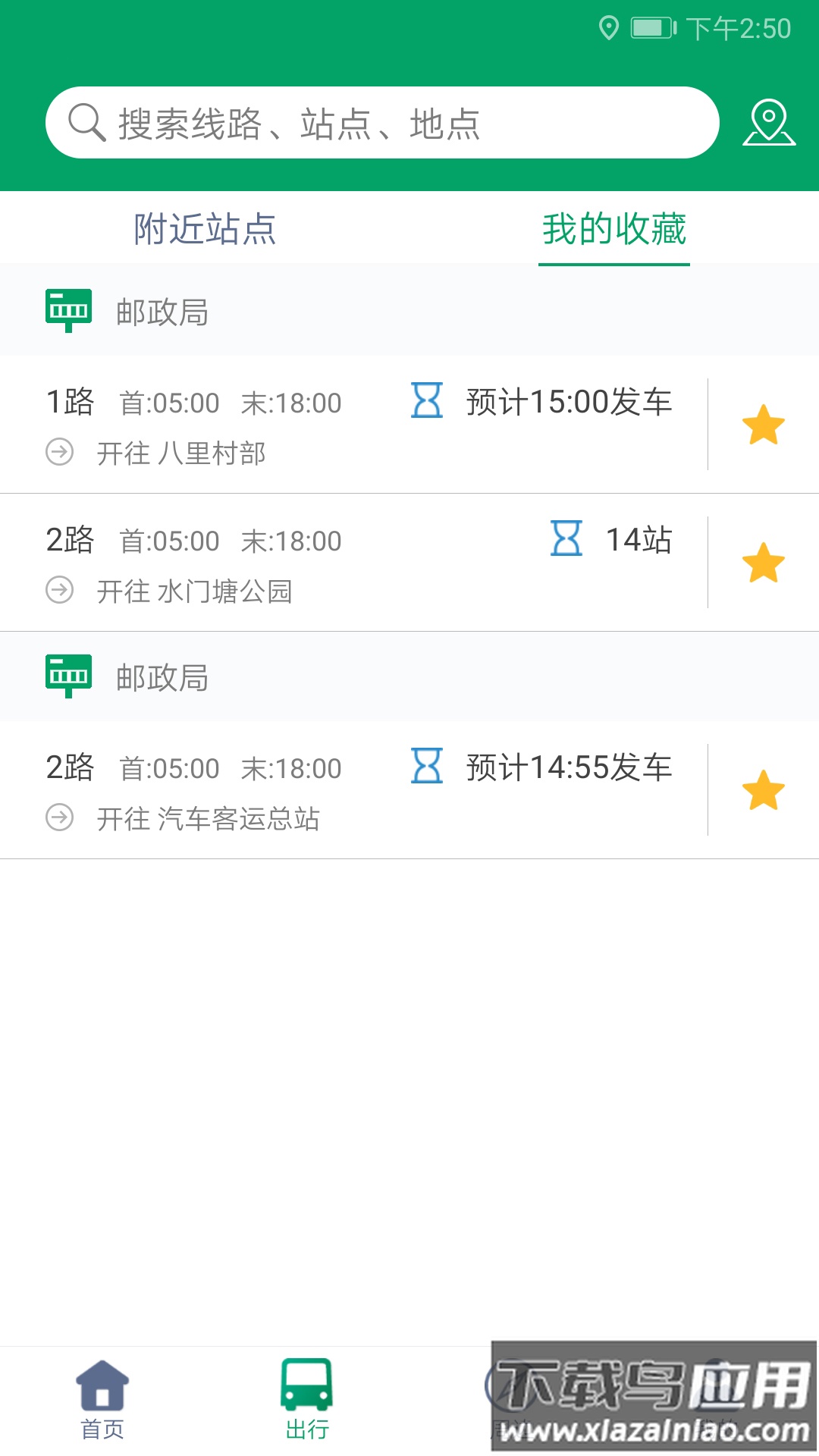Remove the star from 2路 to 水门塘公园
Image resolution: width=819 pixels, height=1456 pixels.
click(763, 563)
